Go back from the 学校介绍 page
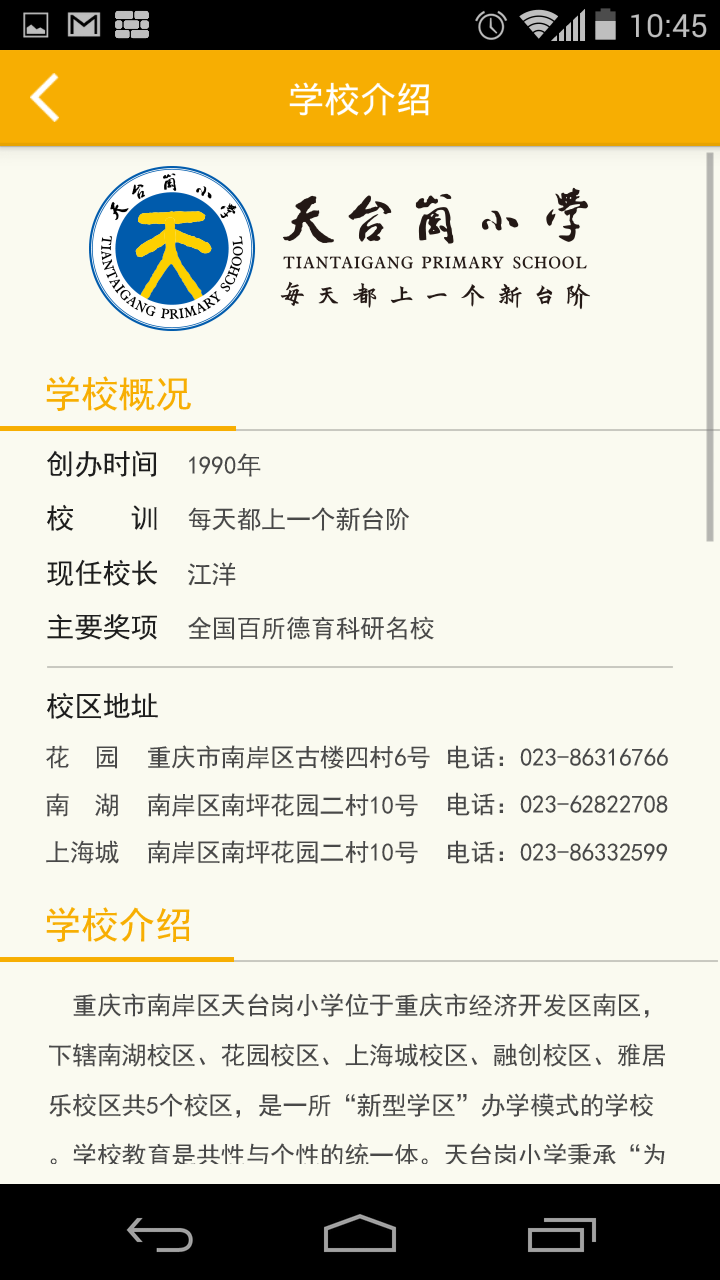This screenshot has width=720, height=1280. pos(45,98)
